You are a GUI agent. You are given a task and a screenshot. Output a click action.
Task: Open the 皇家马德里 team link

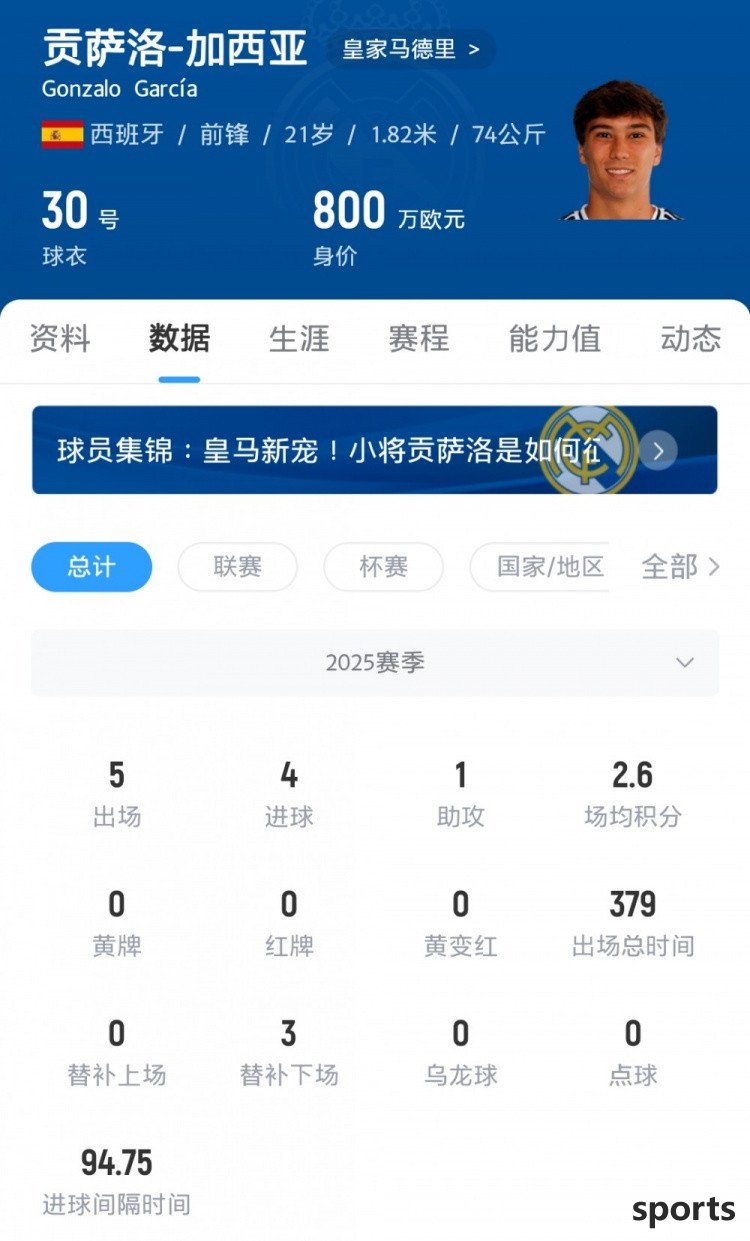(x=410, y=49)
